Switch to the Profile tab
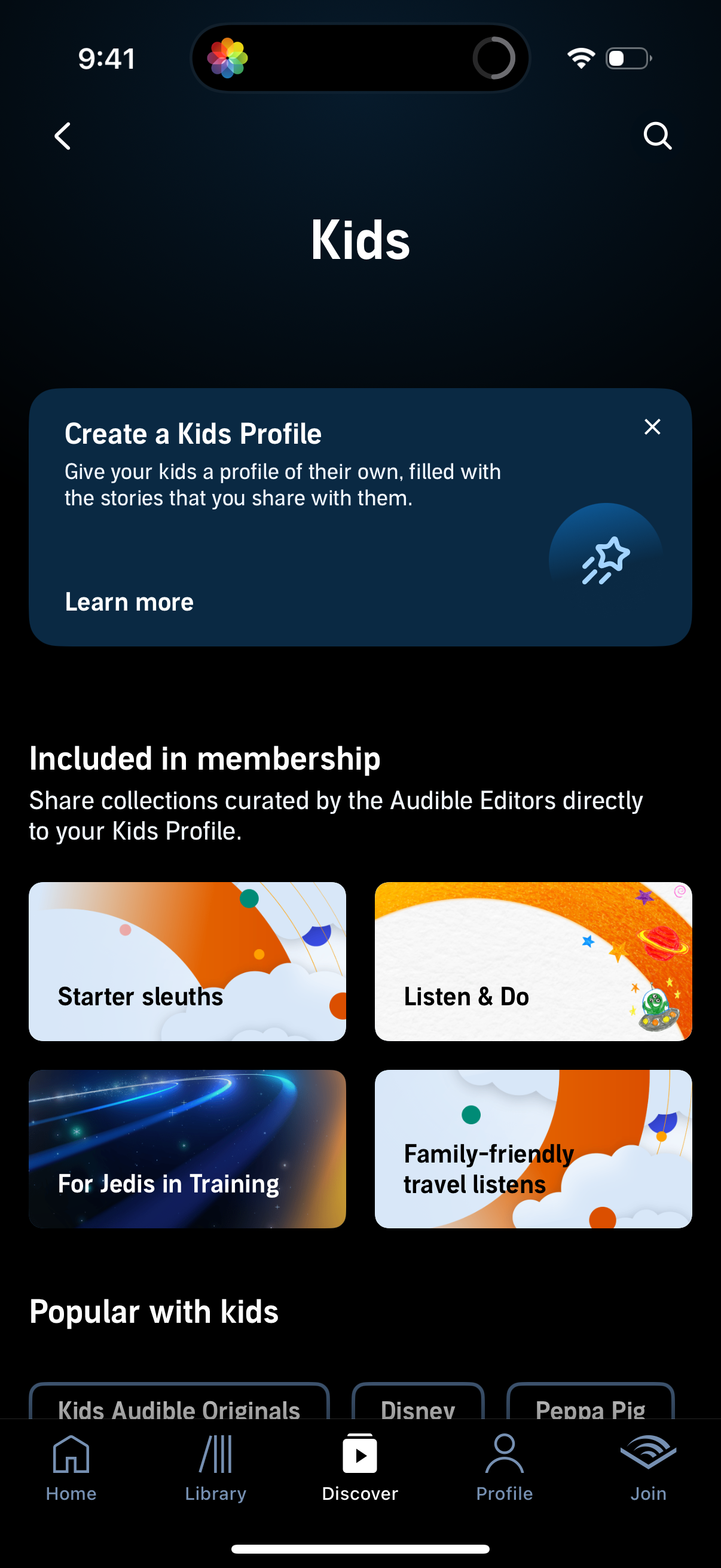The image size is (721, 1568). tap(505, 1467)
